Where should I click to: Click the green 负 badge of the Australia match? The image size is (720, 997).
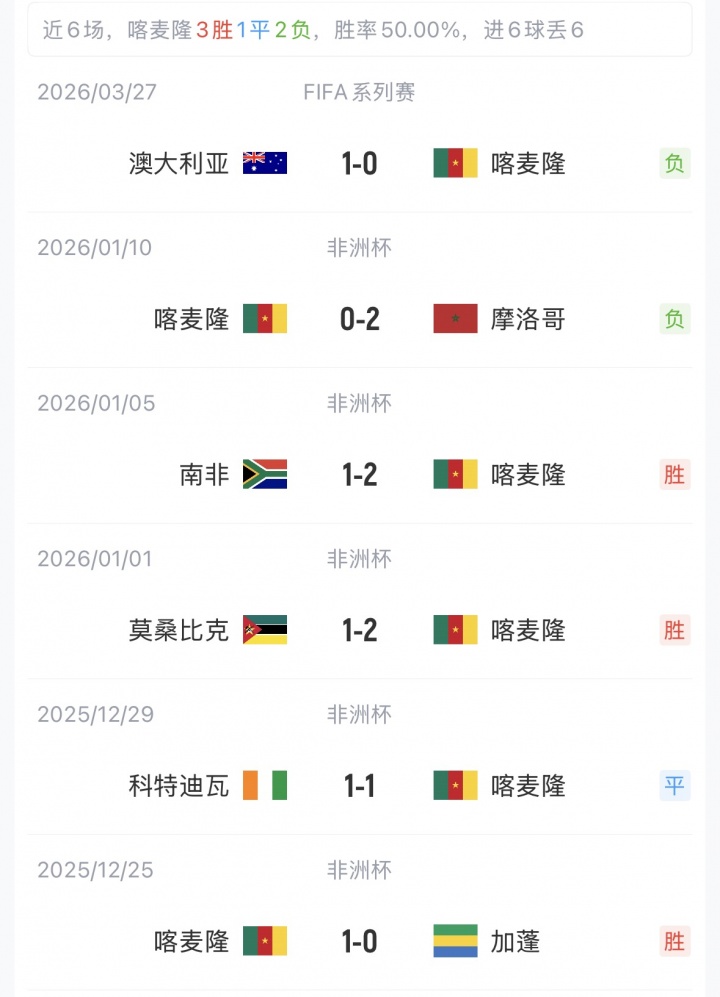pos(676,163)
